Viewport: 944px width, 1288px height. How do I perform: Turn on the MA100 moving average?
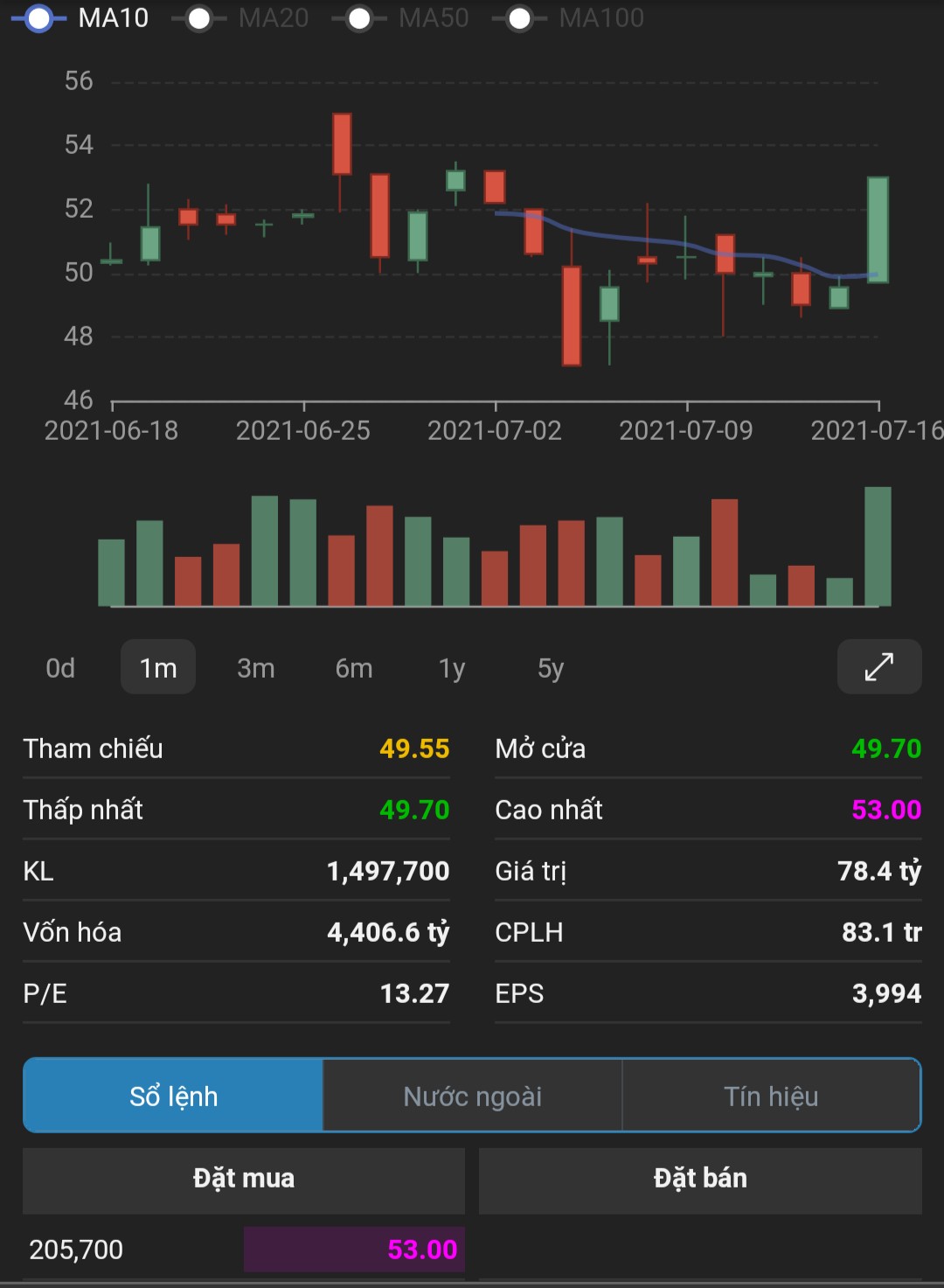568,18
